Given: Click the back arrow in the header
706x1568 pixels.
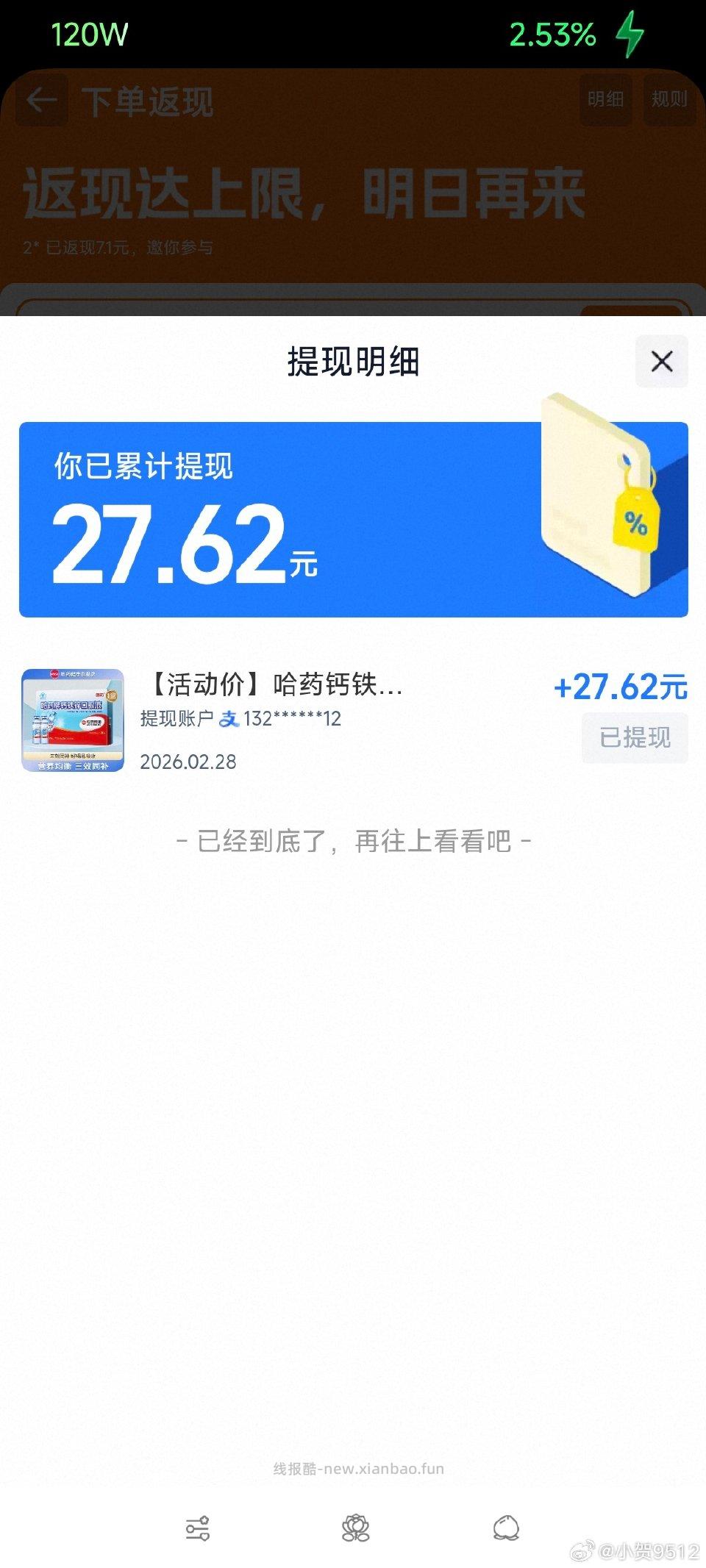Looking at the screenshot, I should 42,101.
